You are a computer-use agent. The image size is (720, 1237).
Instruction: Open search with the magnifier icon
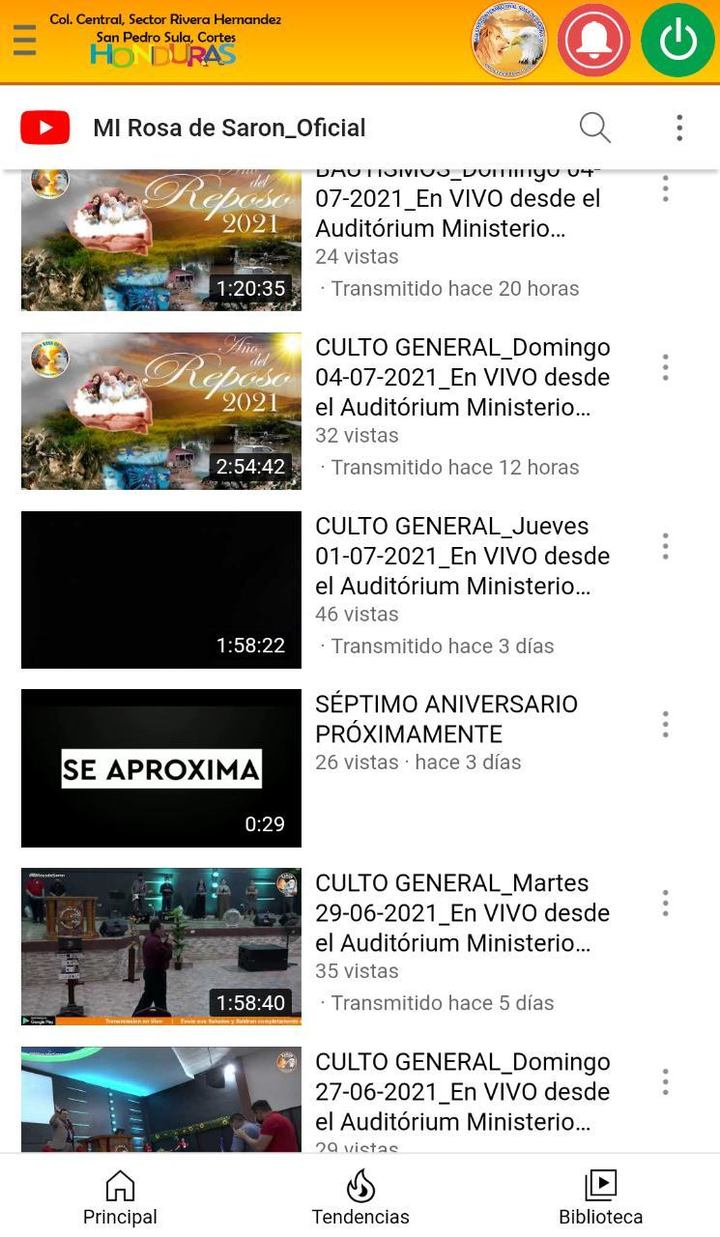594,127
